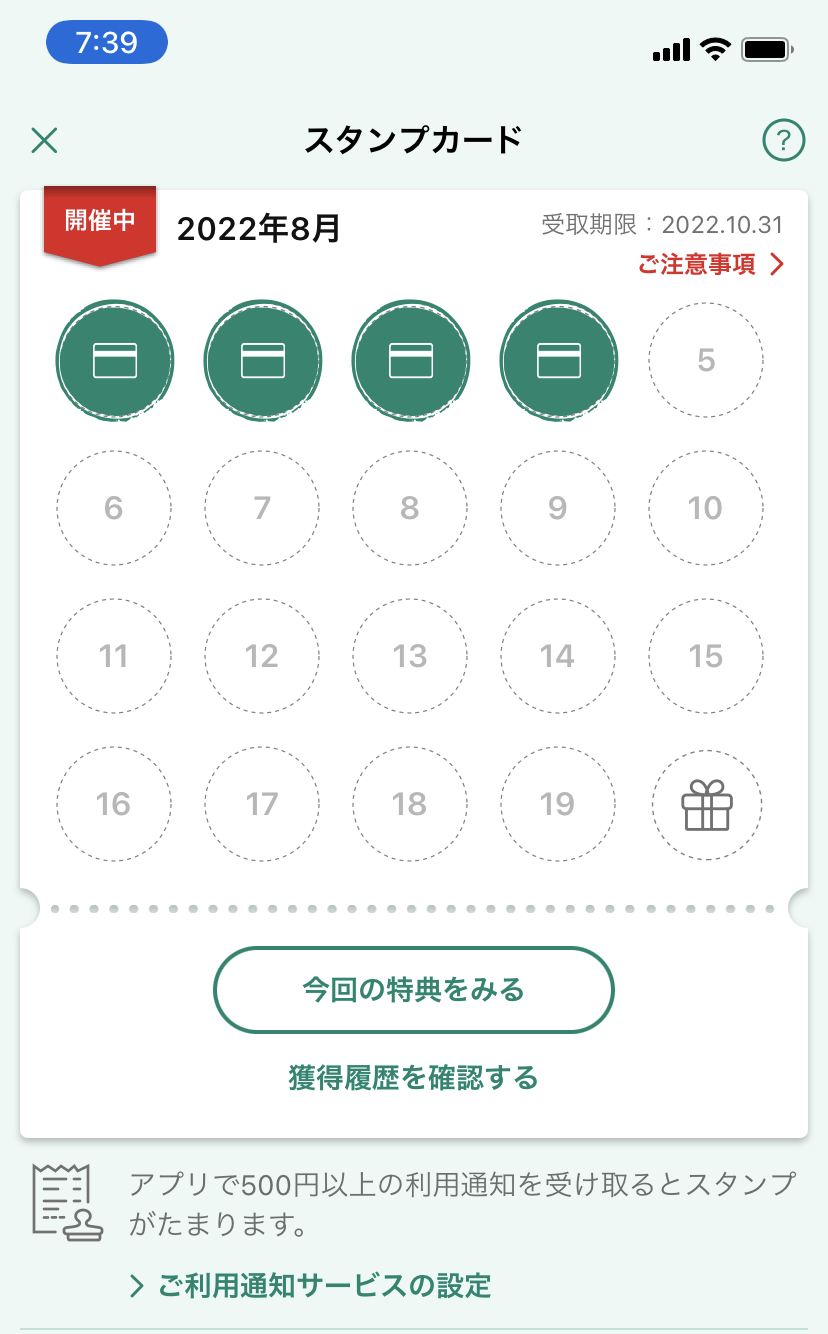Close the stamp card screen
The image size is (828, 1334).
44,141
